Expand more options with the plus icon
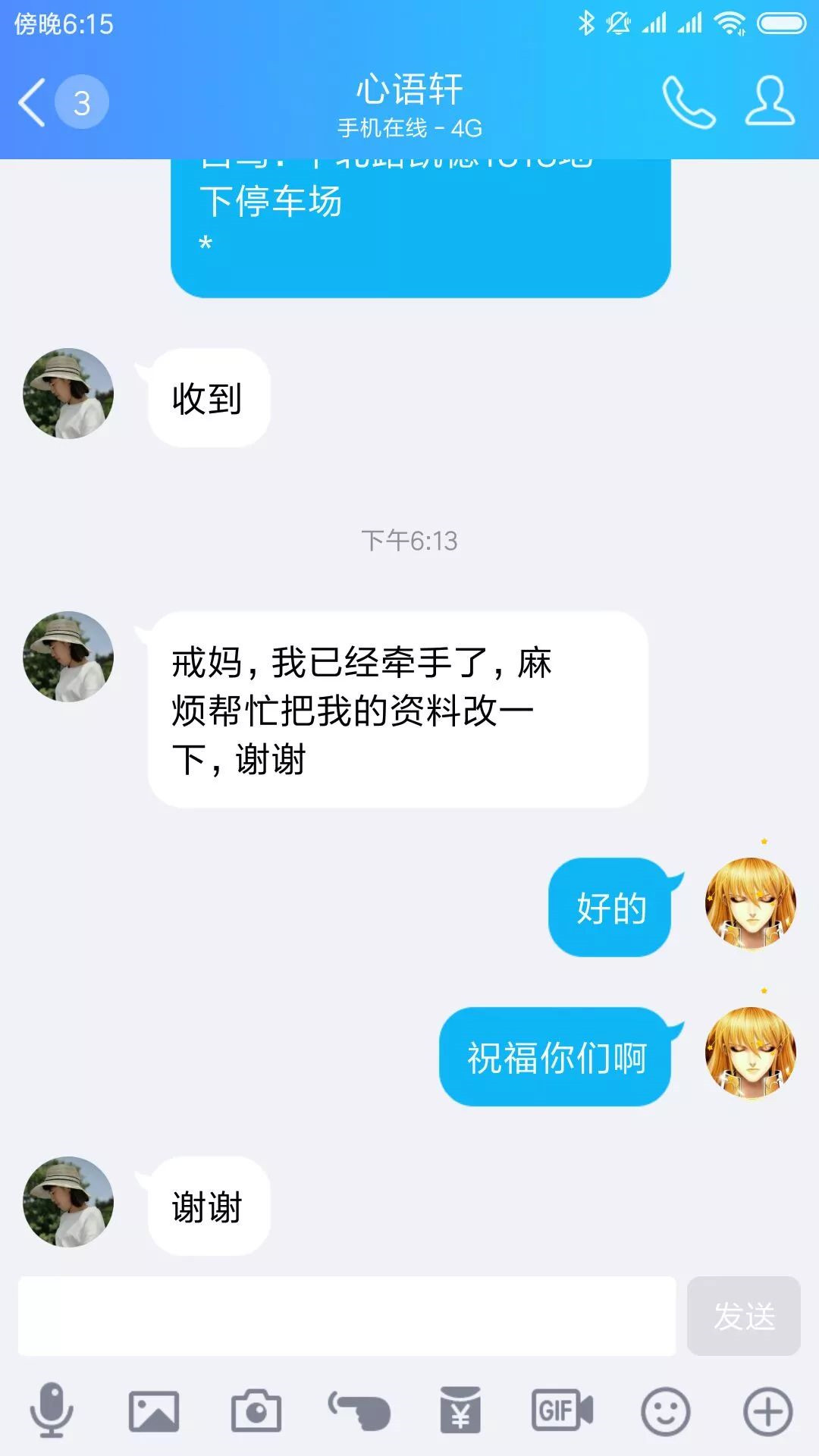Screen dimensions: 819x1456 point(767,1411)
